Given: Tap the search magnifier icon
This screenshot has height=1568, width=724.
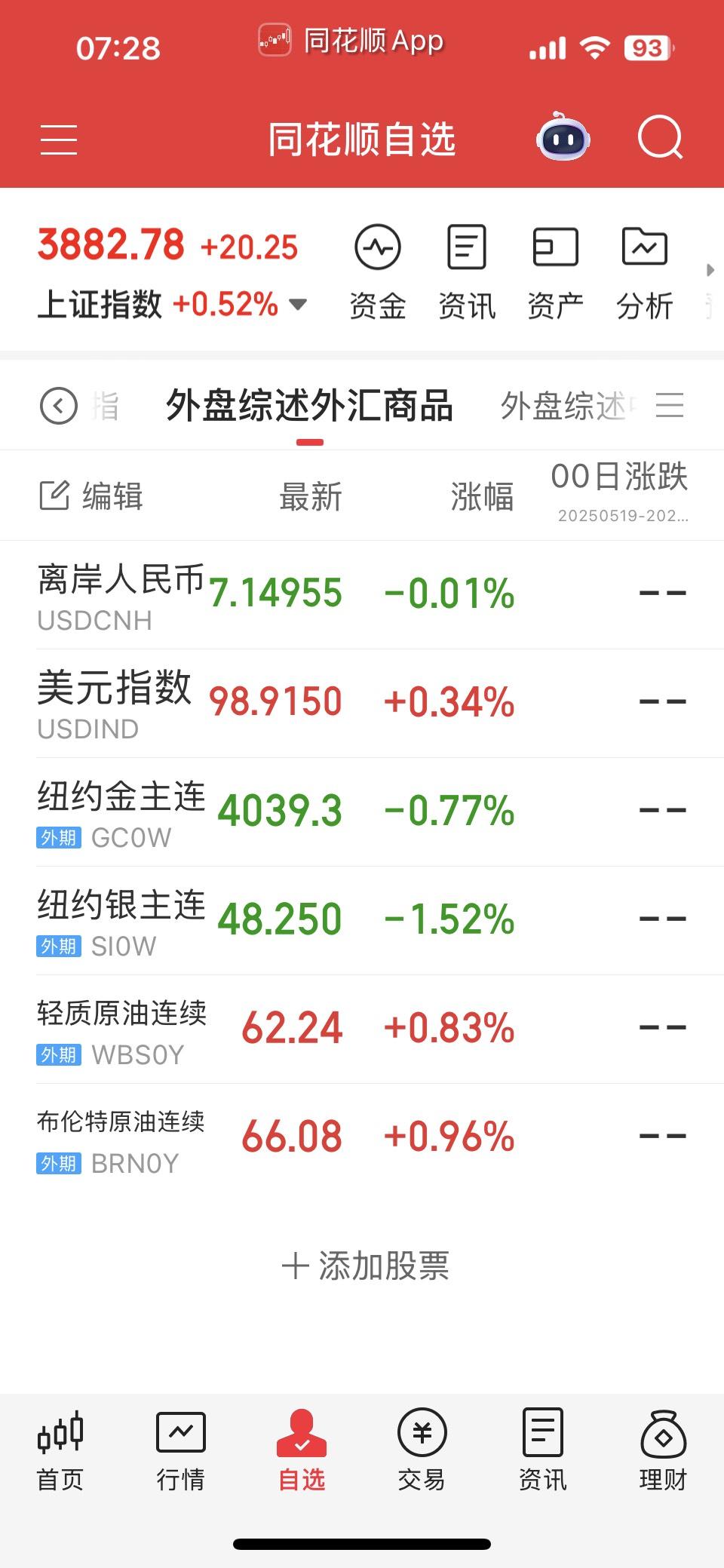Looking at the screenshot, I should coord(660,138).
